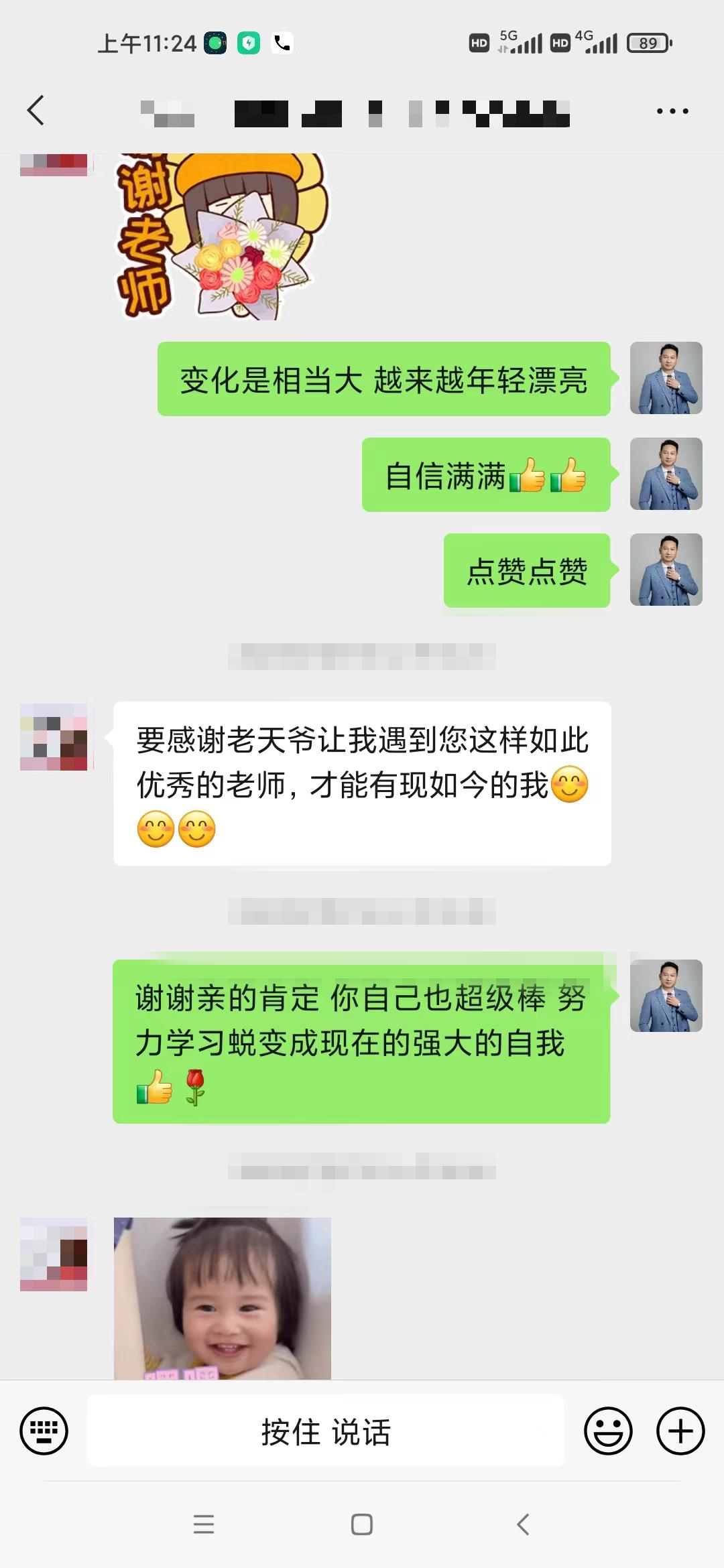This screenshot has height=1568, width=724.
Task: Tap the system home button
Action: 362,1524
